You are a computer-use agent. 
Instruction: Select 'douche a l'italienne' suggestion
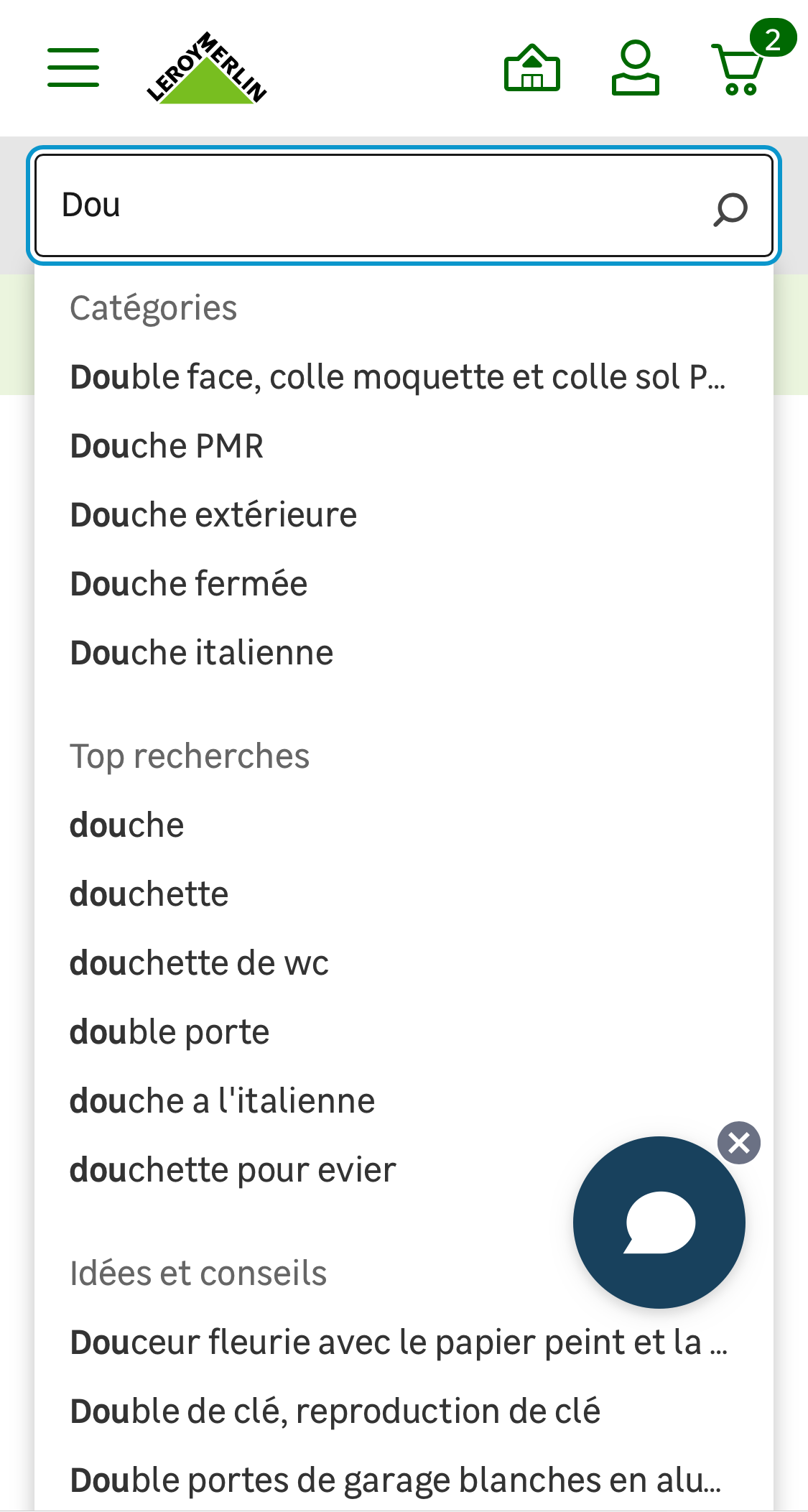pyautogui.click(x=221, y=1100)
